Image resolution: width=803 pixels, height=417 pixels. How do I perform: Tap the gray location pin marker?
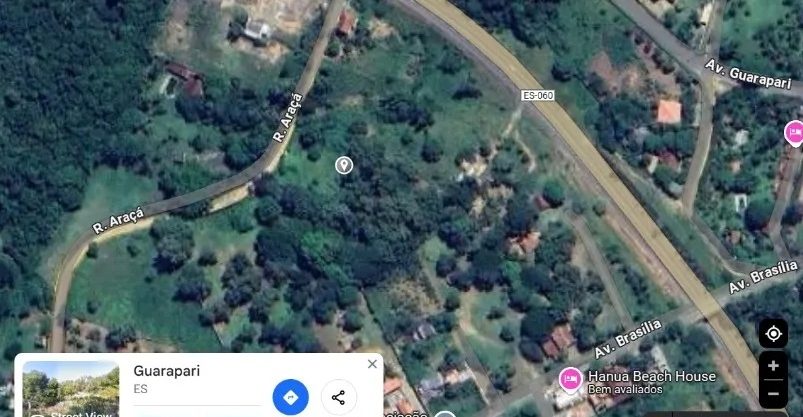tap(344, 165)
